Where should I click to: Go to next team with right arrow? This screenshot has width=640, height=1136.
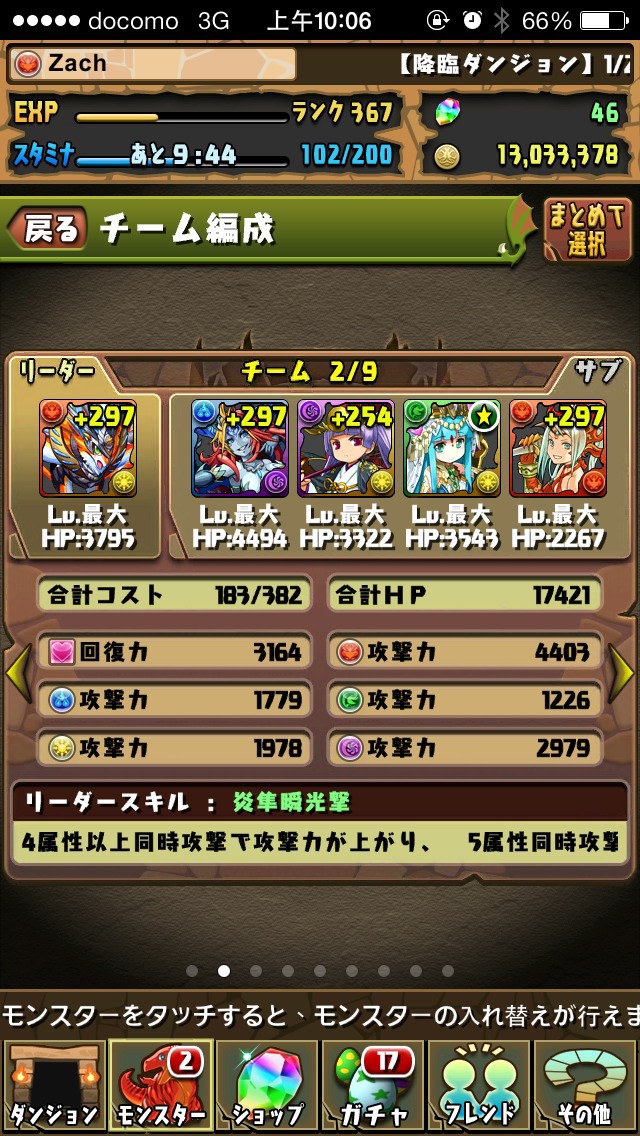[x=621, y=673]
